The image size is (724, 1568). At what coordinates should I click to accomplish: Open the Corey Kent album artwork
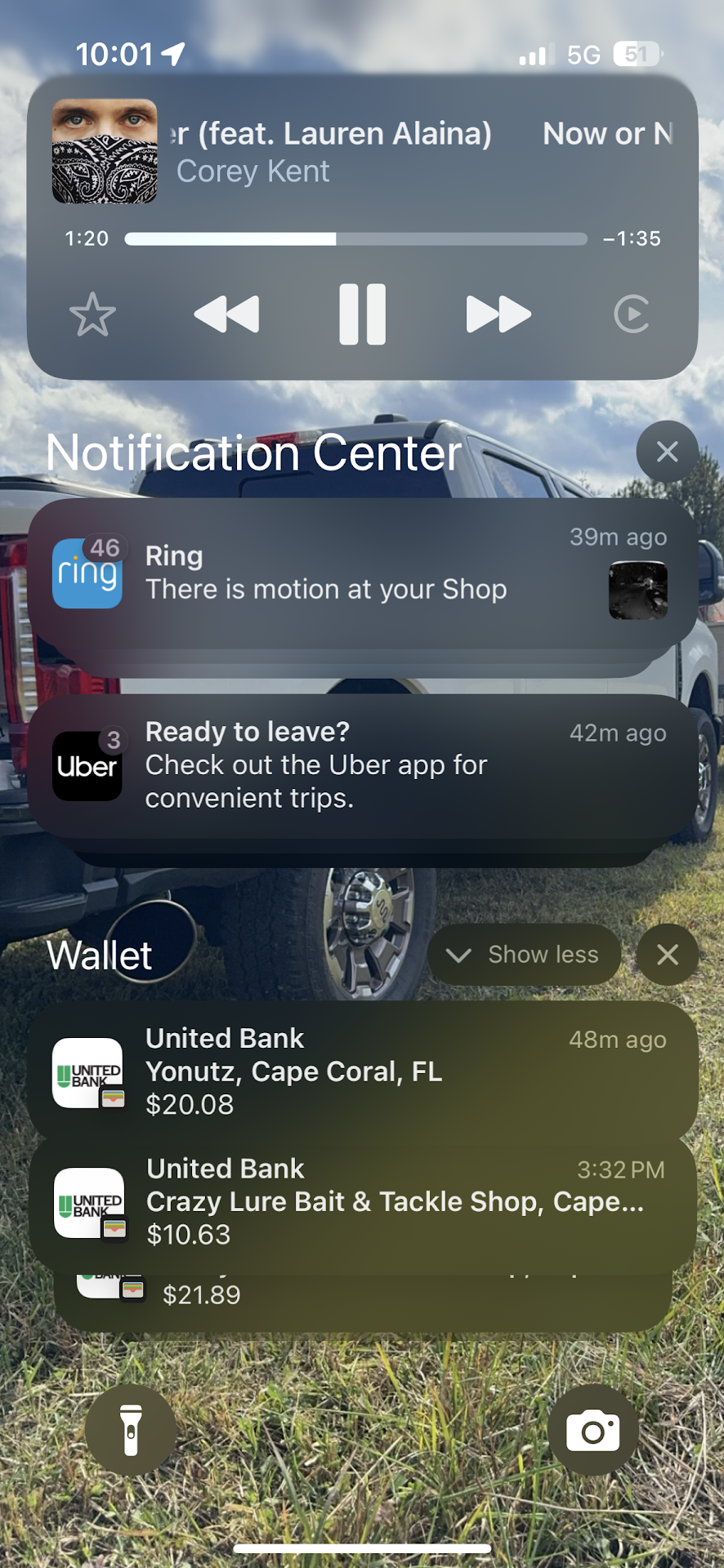(x=105, y=151)
